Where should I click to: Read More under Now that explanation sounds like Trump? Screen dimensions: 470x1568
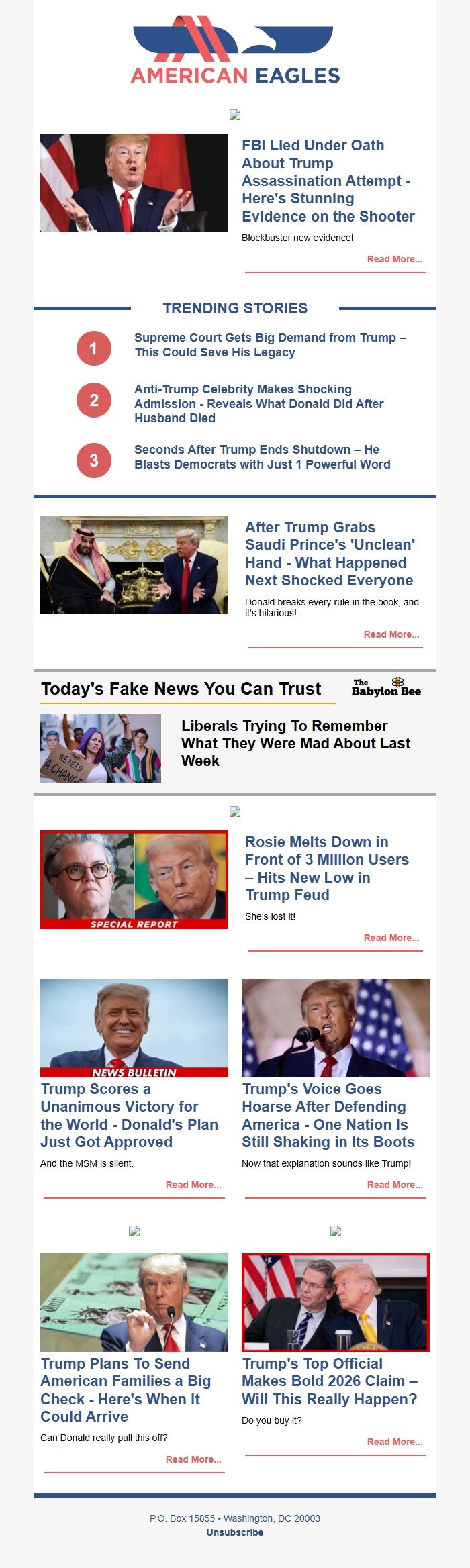click(394, 1185)
